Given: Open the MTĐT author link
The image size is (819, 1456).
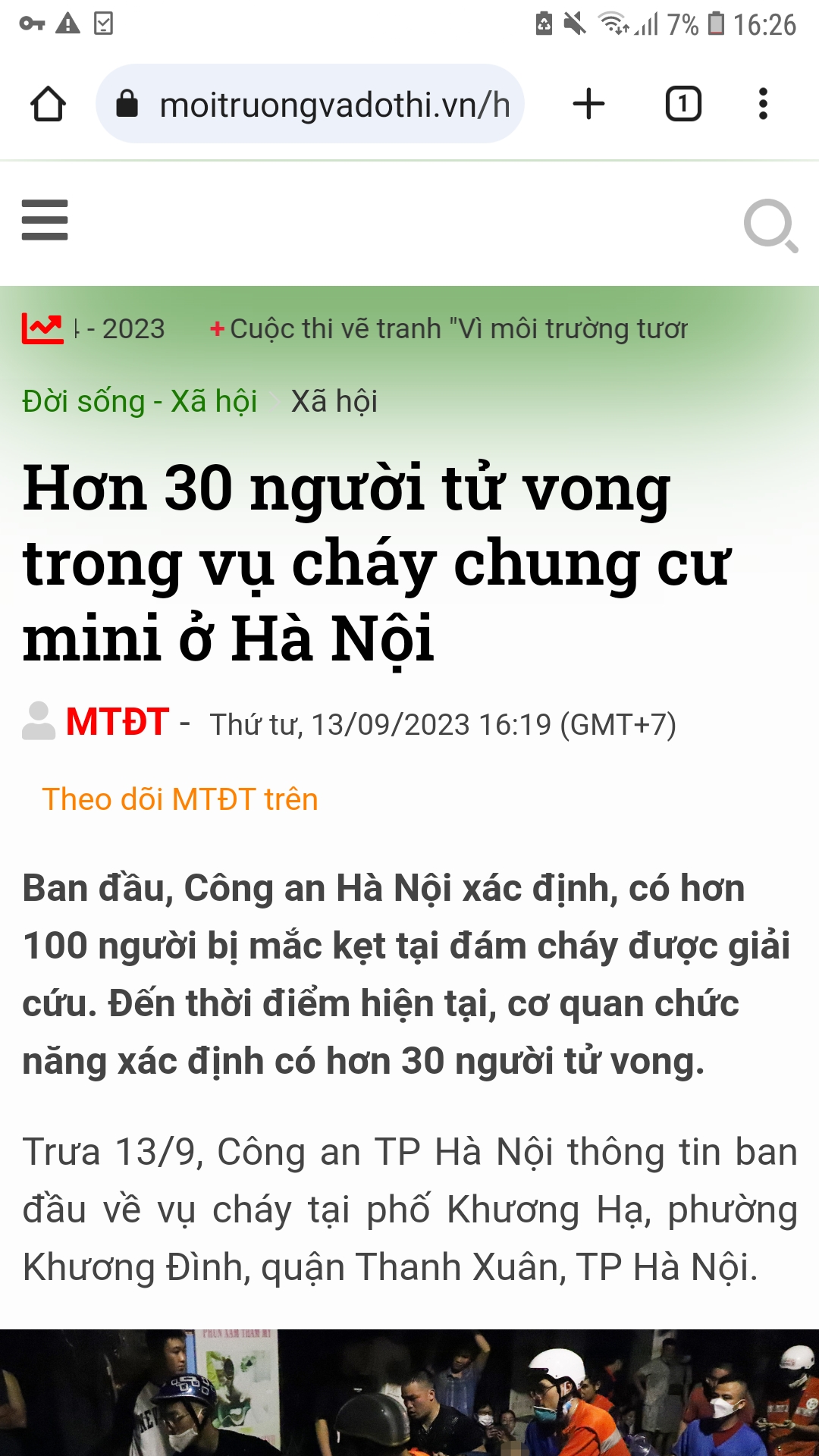Looking at the screenshot, I should coord(117,721).
